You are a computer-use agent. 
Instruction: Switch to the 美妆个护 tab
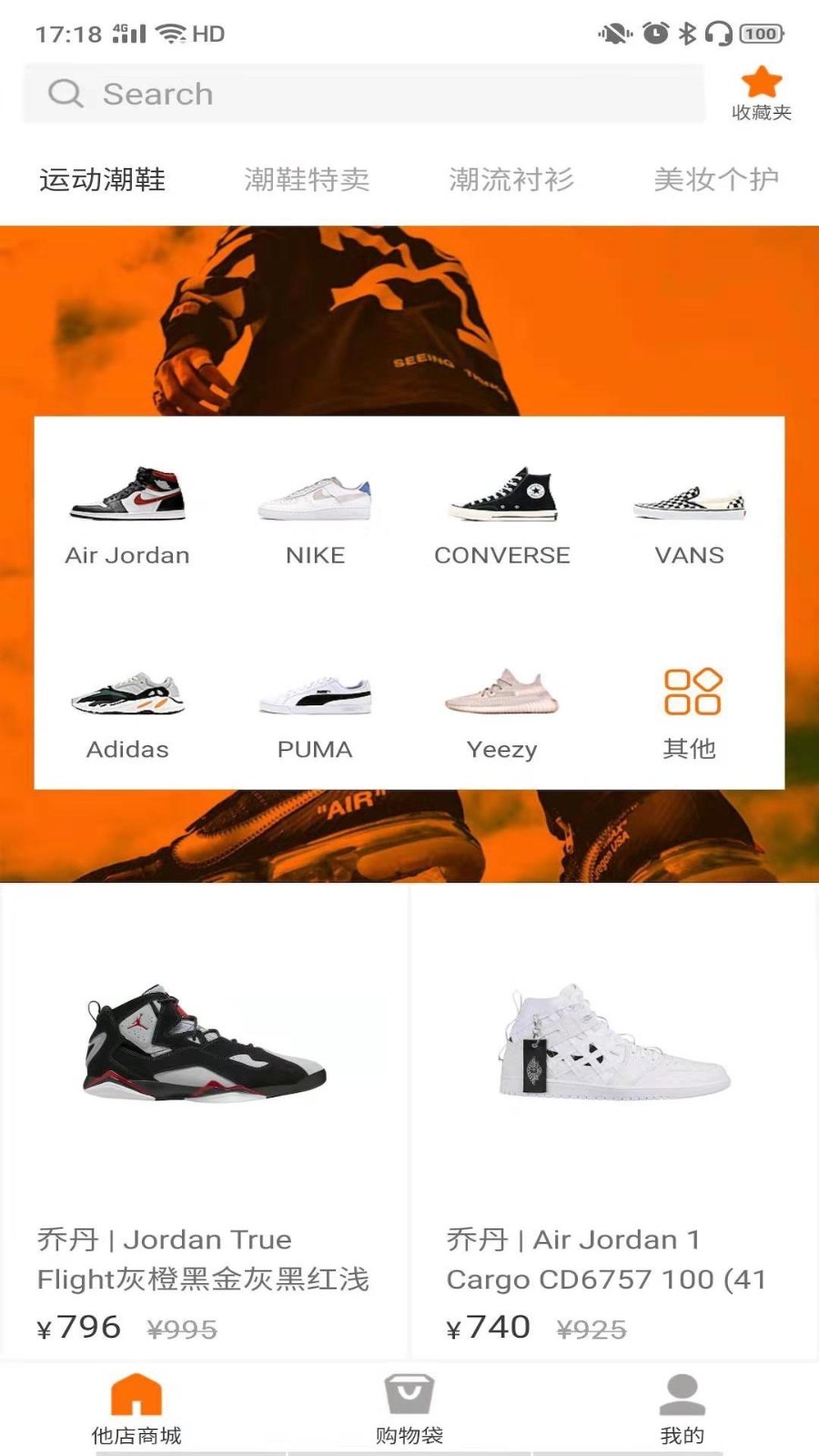coord(716,179)
